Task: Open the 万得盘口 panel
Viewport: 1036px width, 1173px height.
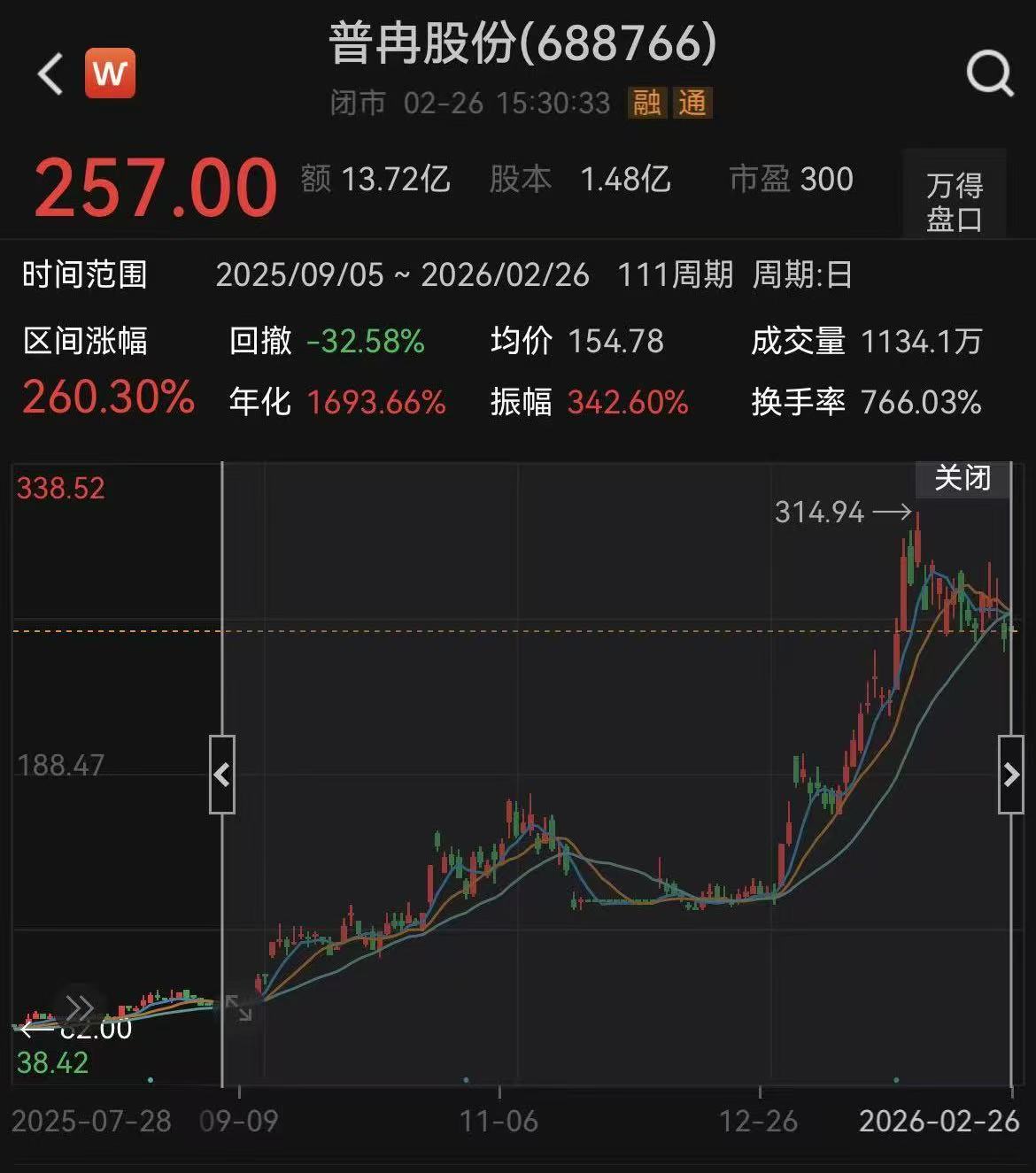Action: (x=955, y=201)
